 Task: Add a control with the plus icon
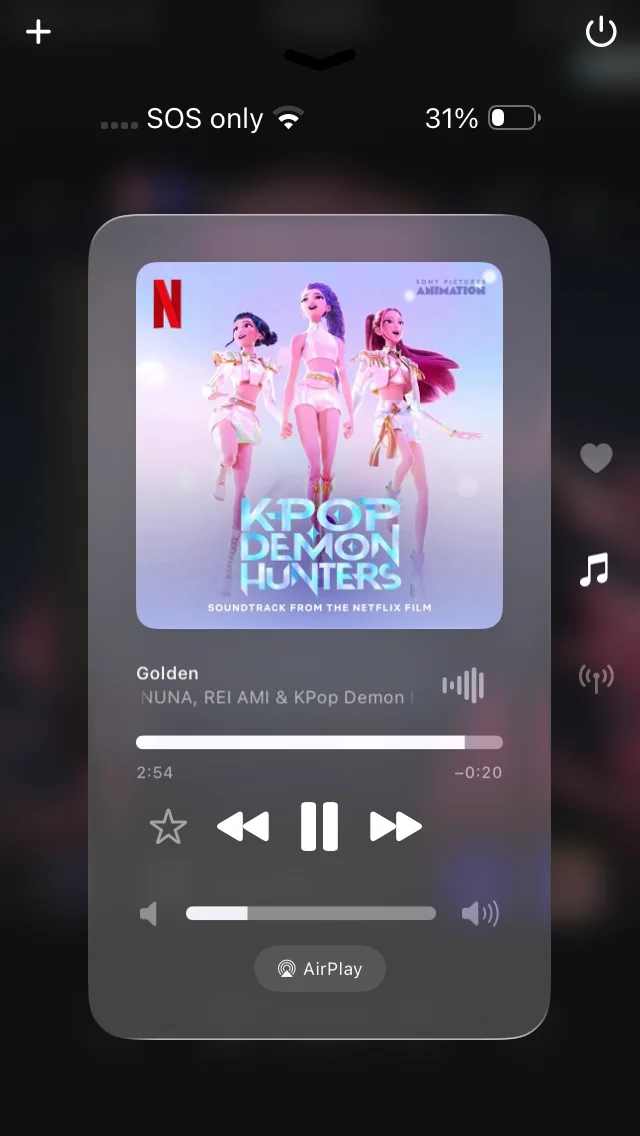pyautogui.click(x=38, y=32)
